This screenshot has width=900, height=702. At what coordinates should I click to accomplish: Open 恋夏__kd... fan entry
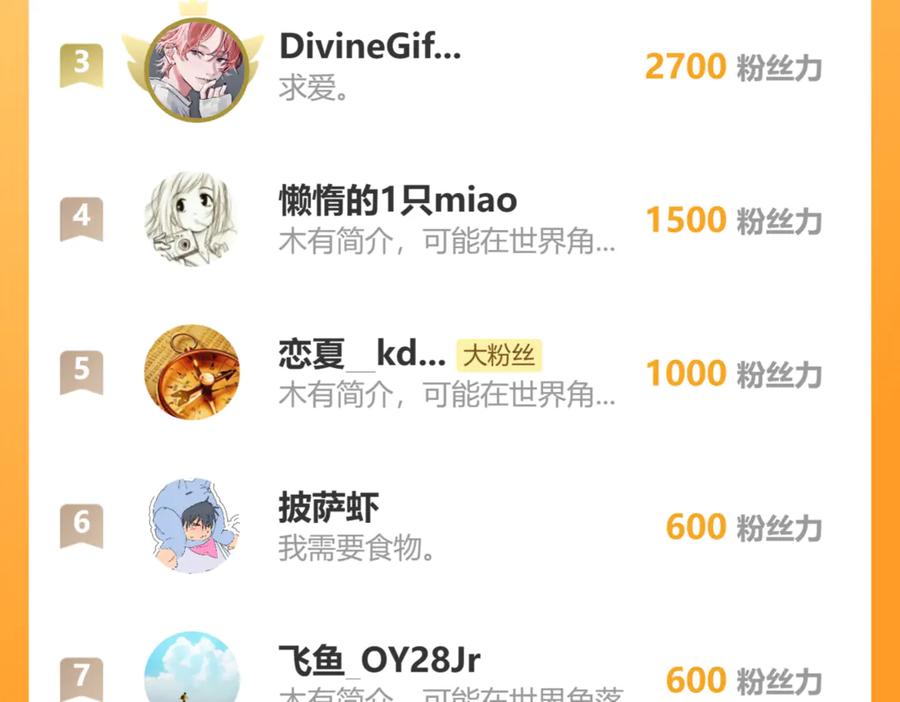(x=361, y=354)
